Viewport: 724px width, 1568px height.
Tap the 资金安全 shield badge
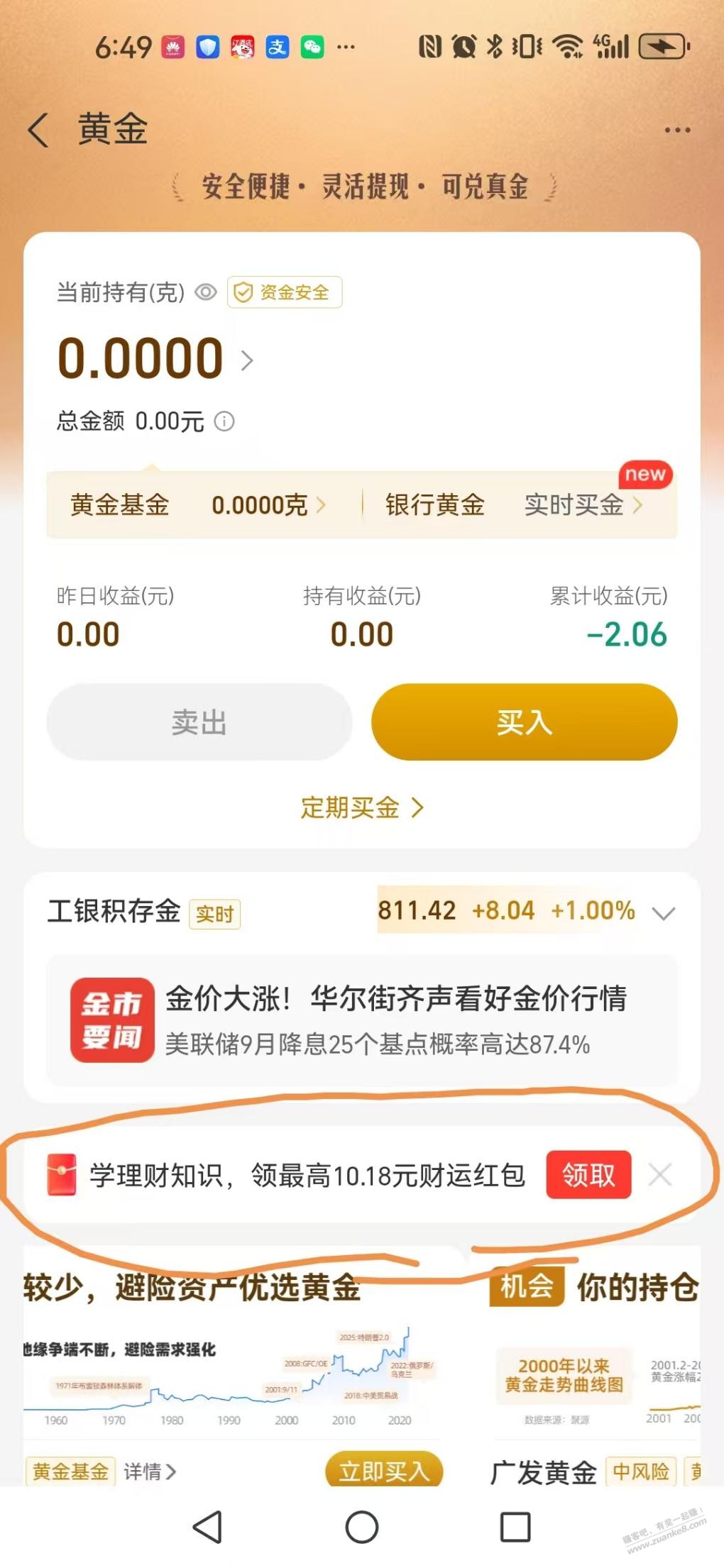tap(283, 292)
